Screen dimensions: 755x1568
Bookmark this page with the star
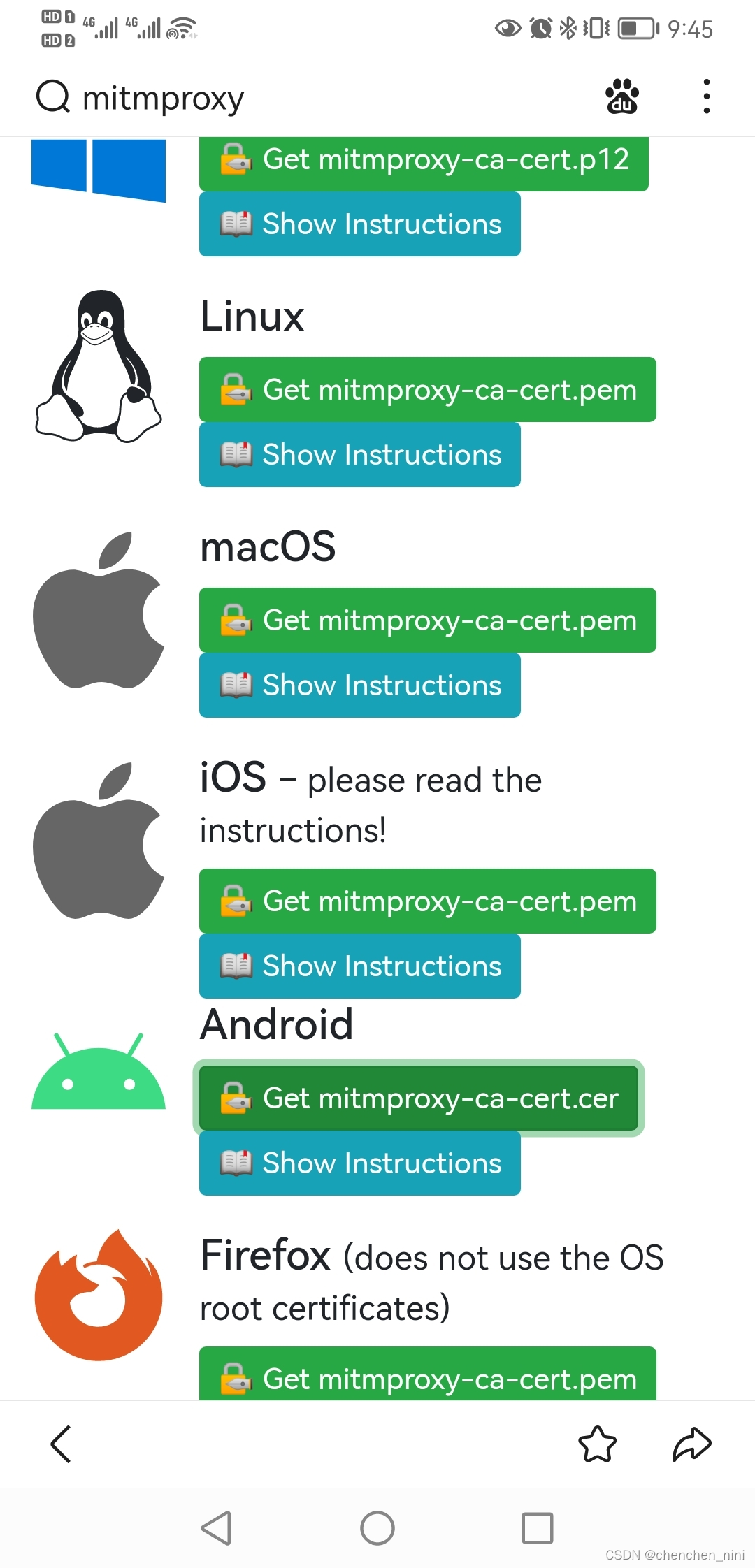598,1444
